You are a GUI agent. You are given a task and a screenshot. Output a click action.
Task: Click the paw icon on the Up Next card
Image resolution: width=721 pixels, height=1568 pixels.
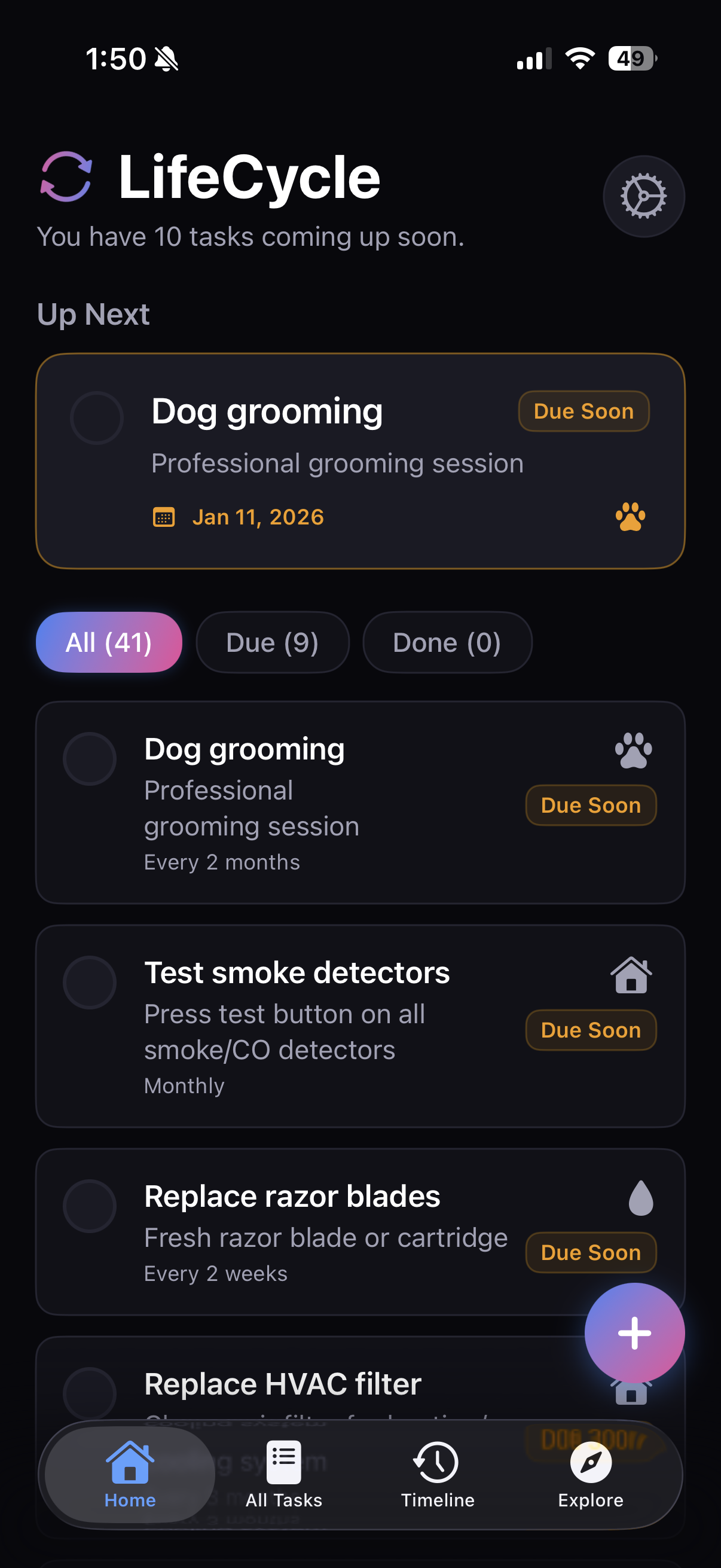coord(630,517)
